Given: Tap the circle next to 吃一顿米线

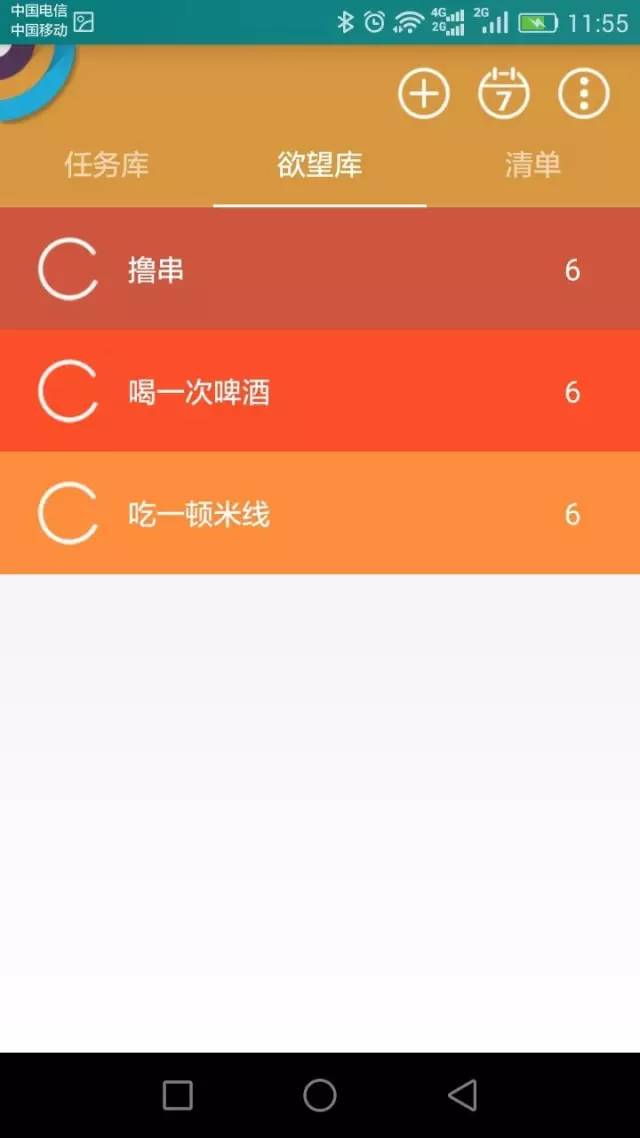Looking at the screenshot, I should pyautogui.click(x=68, y=513).
